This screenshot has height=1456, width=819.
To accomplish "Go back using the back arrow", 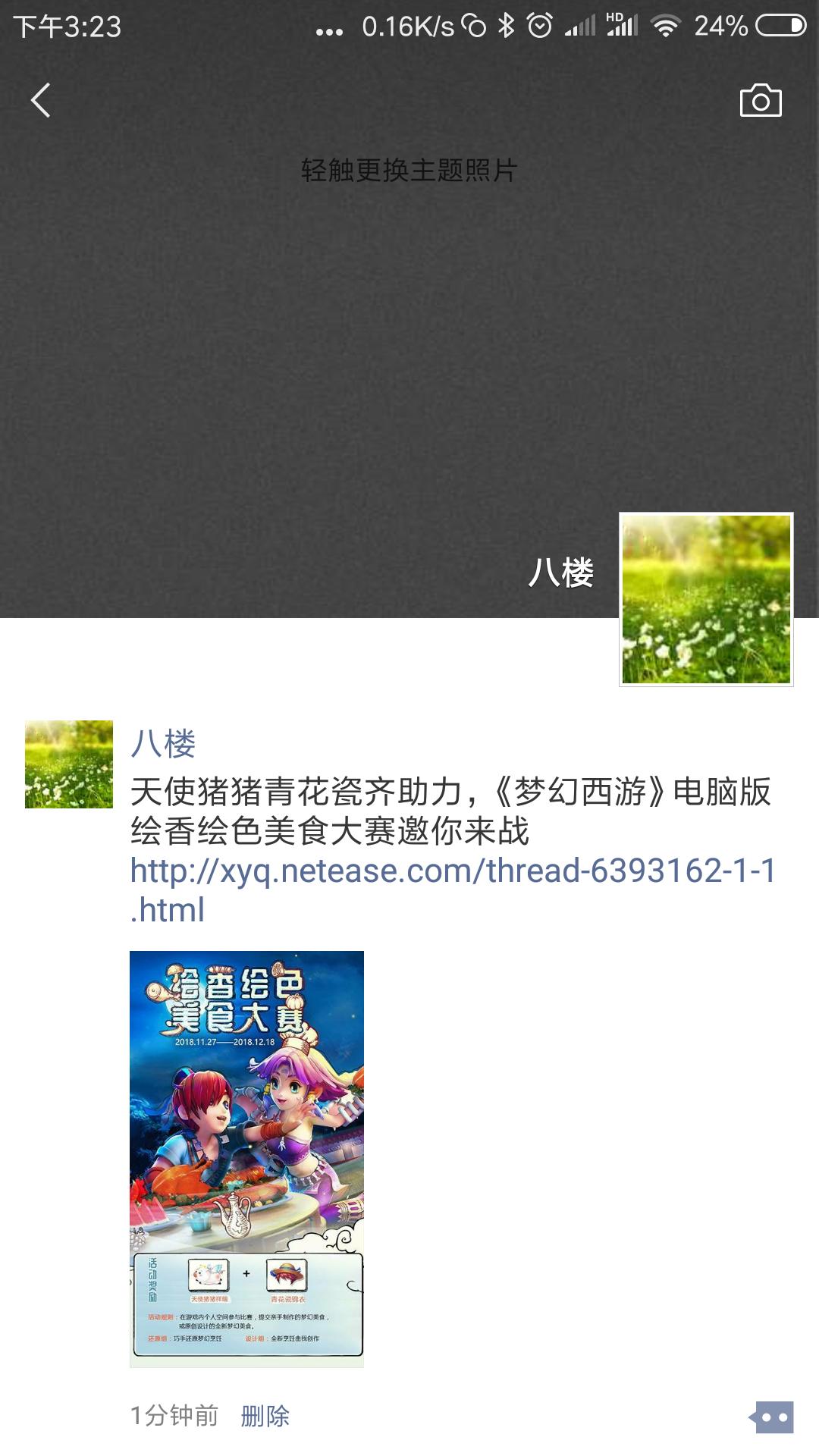I will (41, 100).
